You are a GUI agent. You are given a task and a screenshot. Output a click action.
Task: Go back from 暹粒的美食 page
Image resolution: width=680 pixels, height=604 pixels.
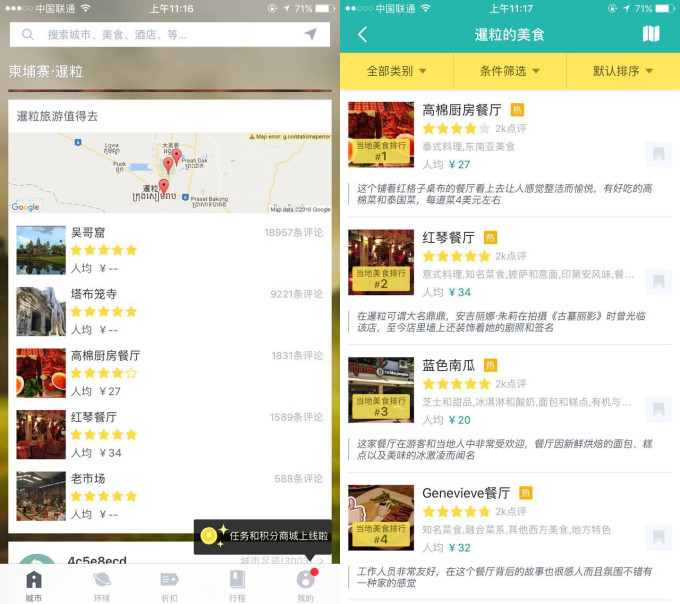(362, 35)
